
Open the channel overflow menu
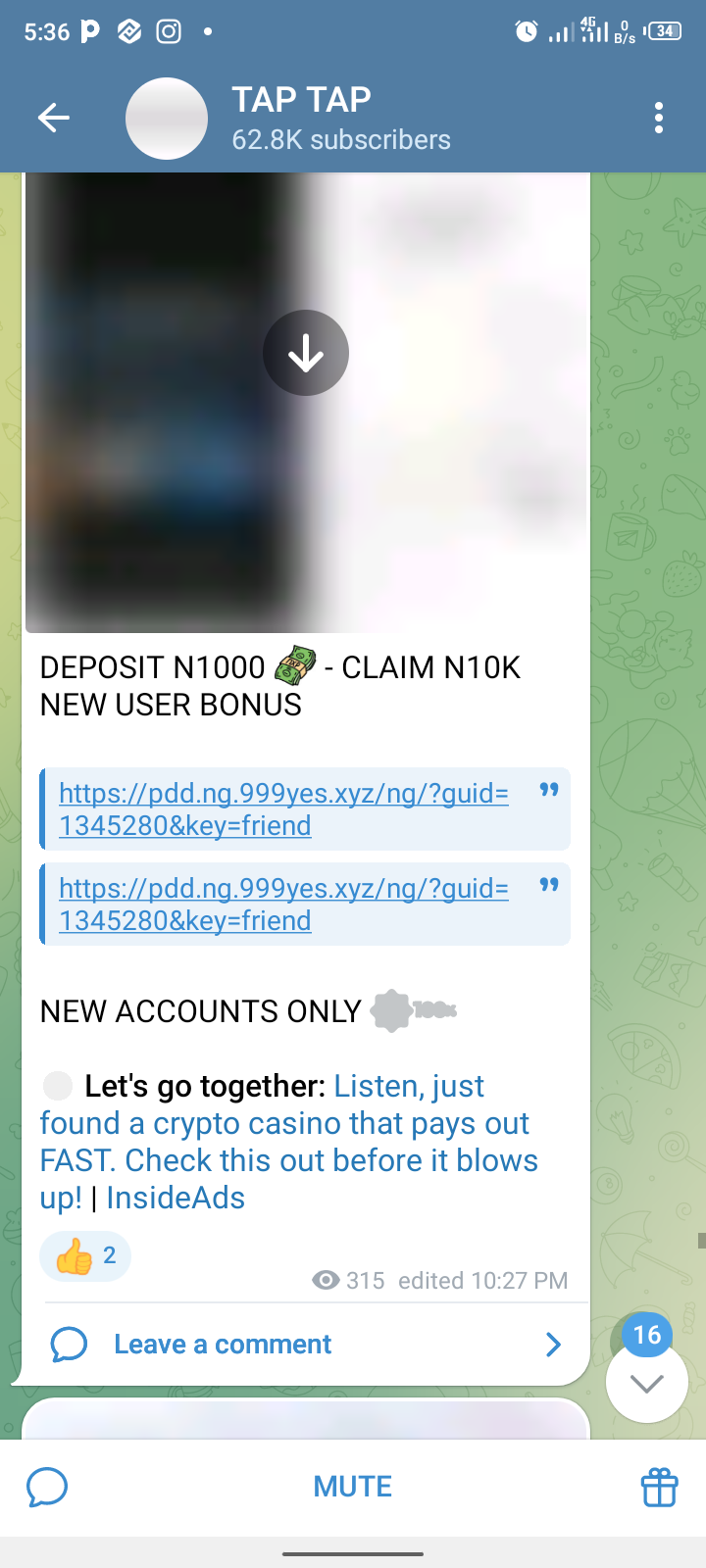pyautogui.click(x=659, y=119)
